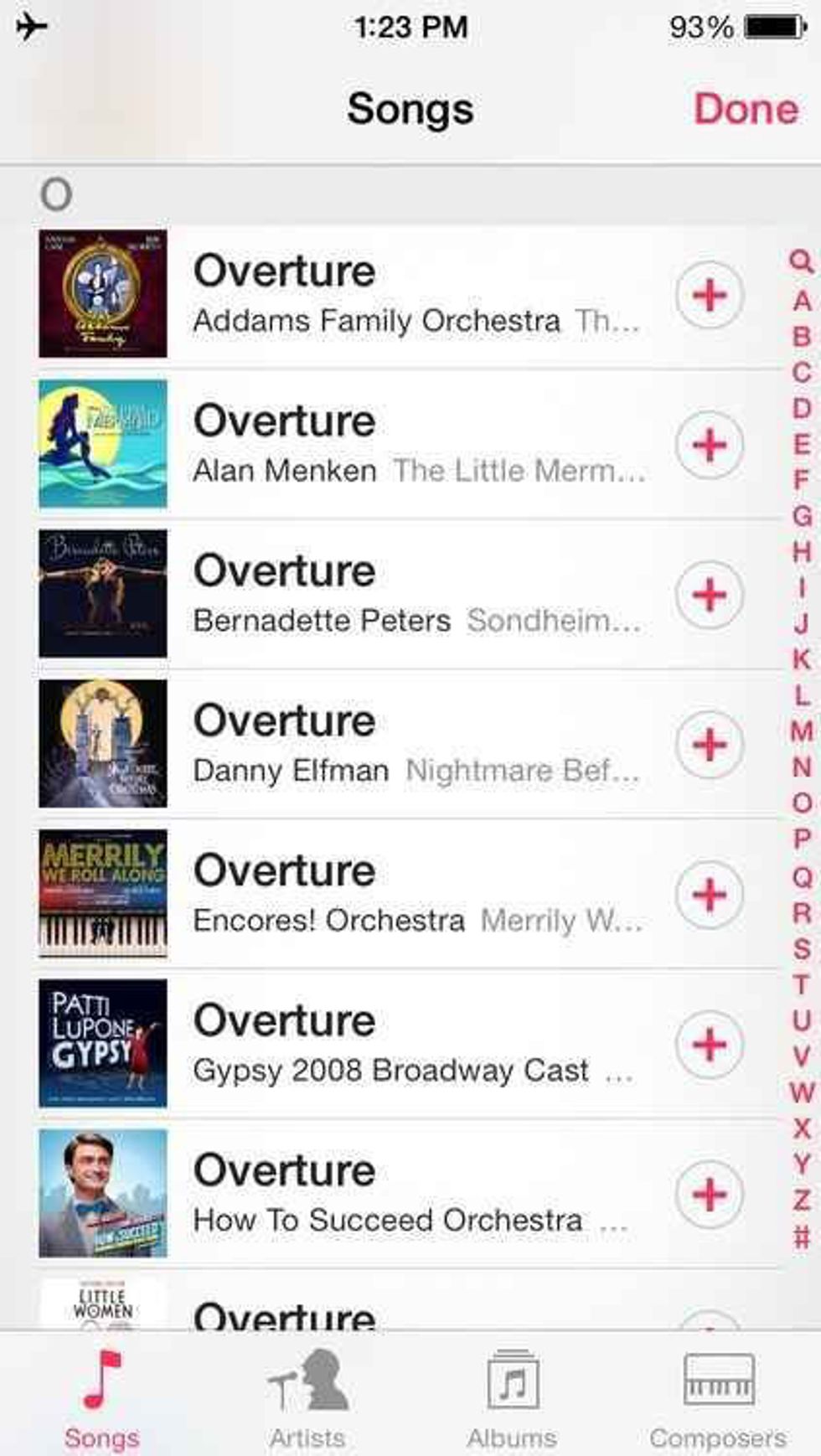
Task: Add Encores! Orchestra's Overture
Action: coord(709,895)
